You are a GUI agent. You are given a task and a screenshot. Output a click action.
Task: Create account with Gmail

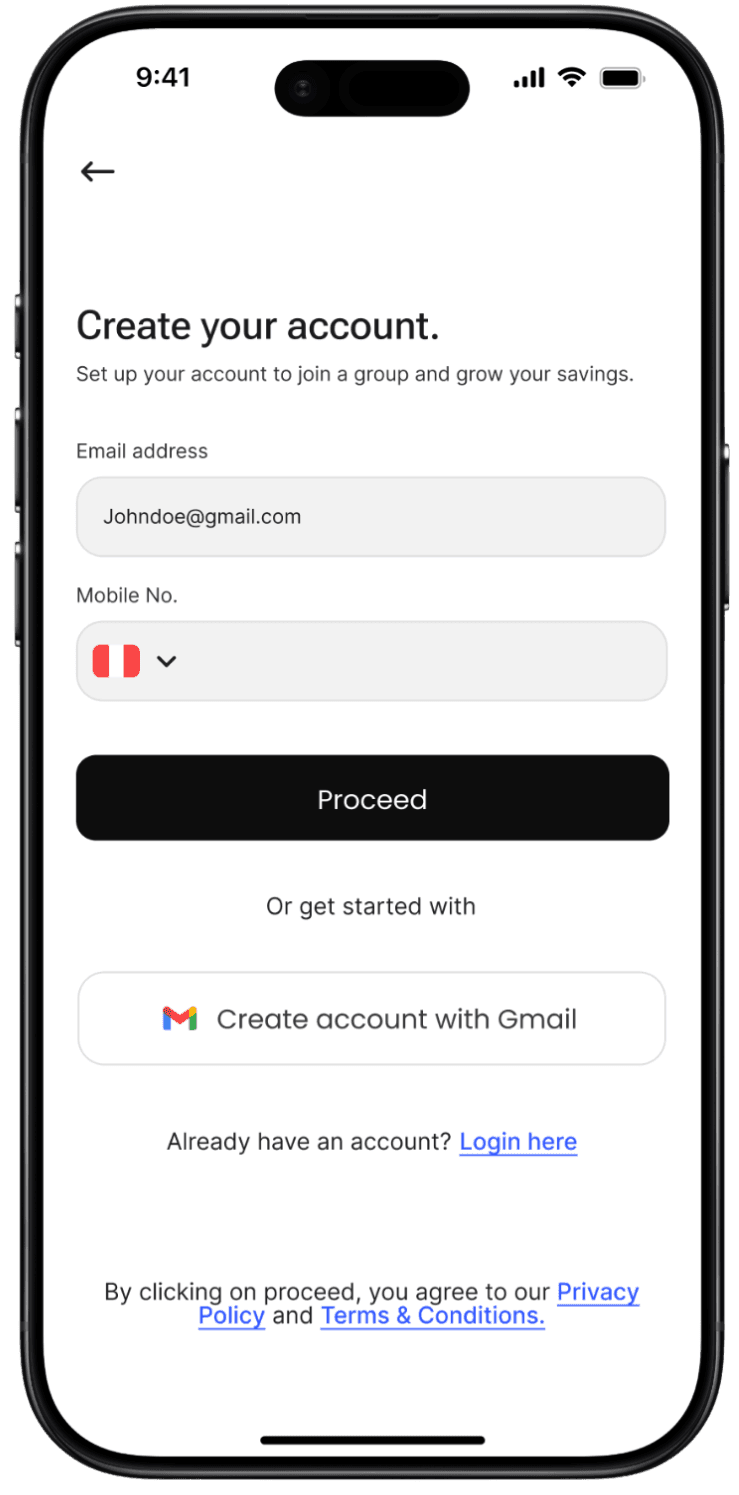click(x=371, y=1019)
